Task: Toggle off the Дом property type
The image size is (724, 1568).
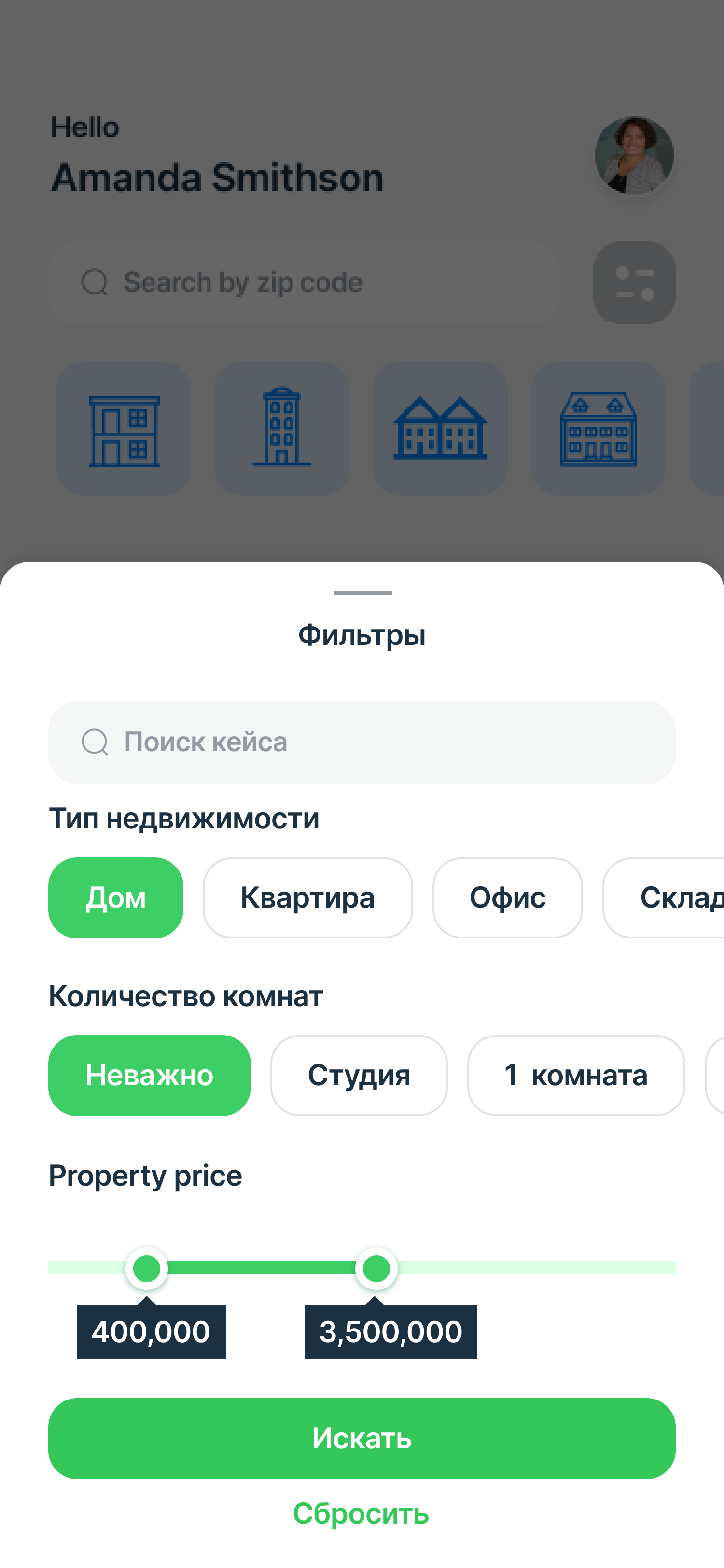Action: (115, 897)
